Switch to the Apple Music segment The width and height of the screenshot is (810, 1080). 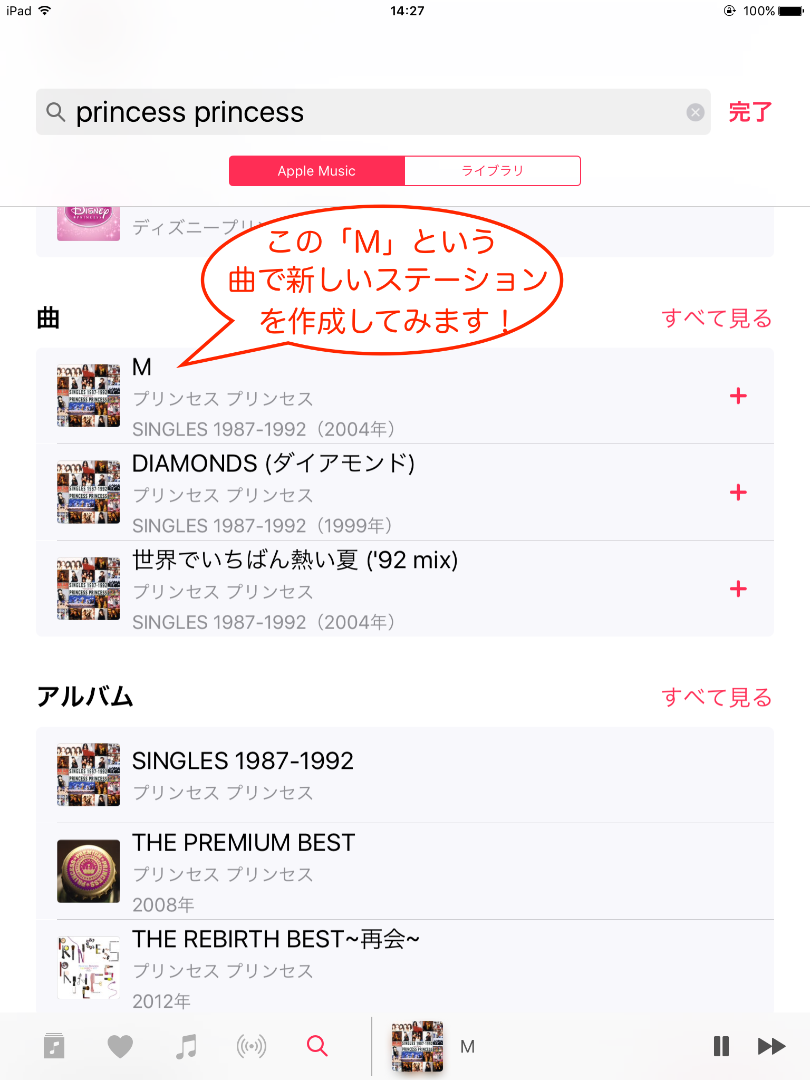317,171
